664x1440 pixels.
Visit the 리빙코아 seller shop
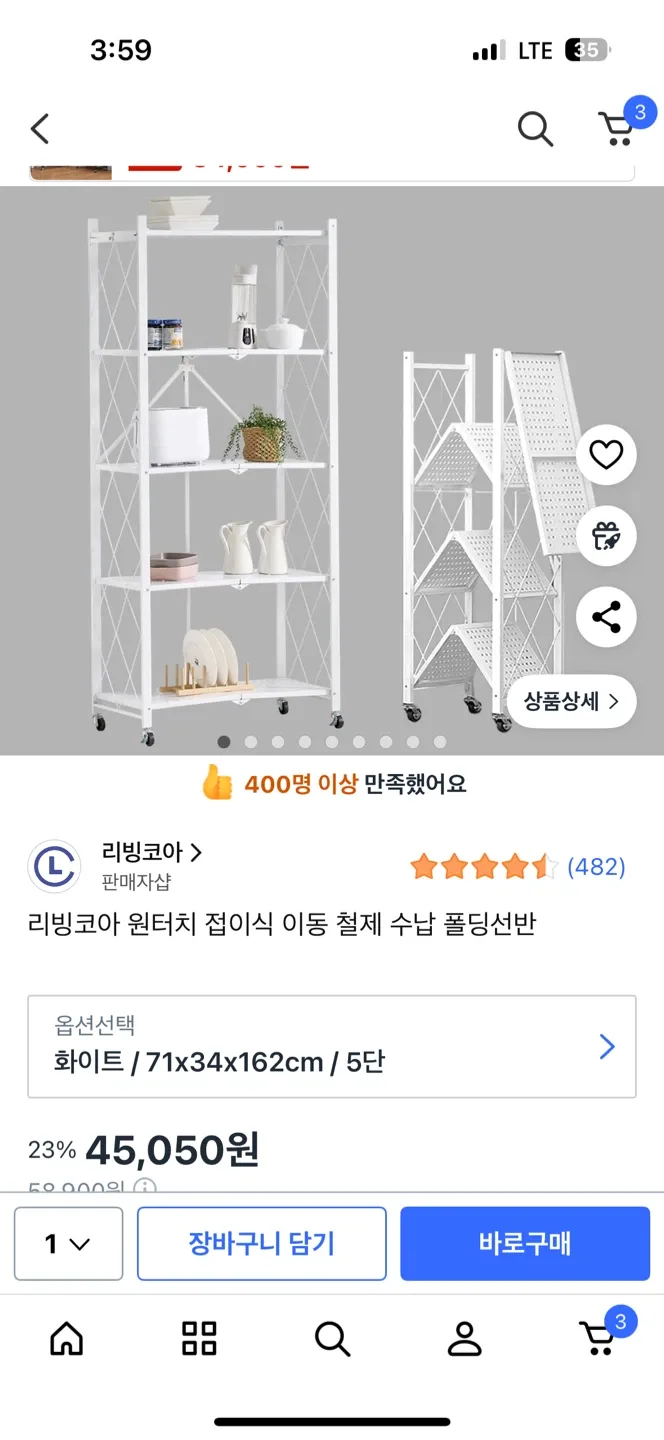tap(152, 853)
